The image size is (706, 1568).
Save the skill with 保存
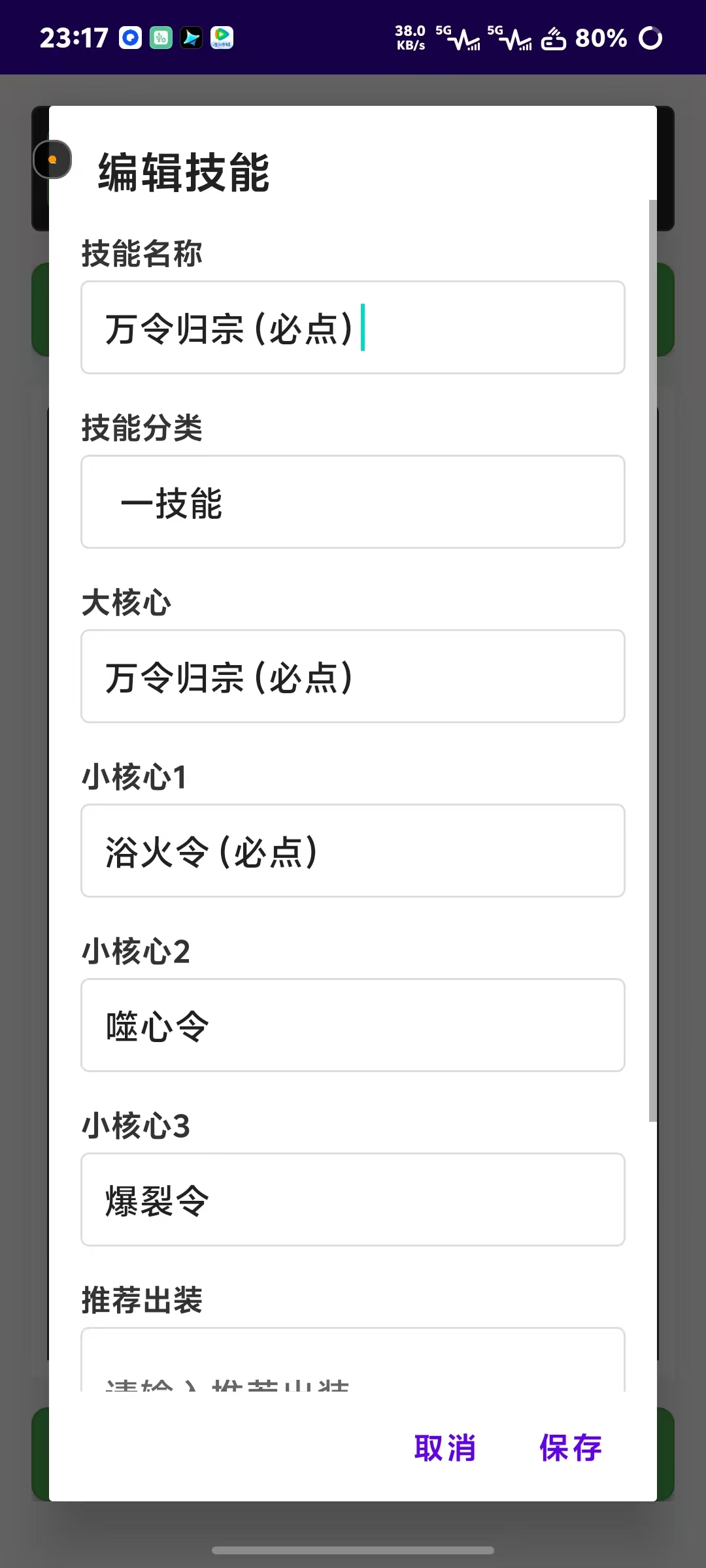571,1448
